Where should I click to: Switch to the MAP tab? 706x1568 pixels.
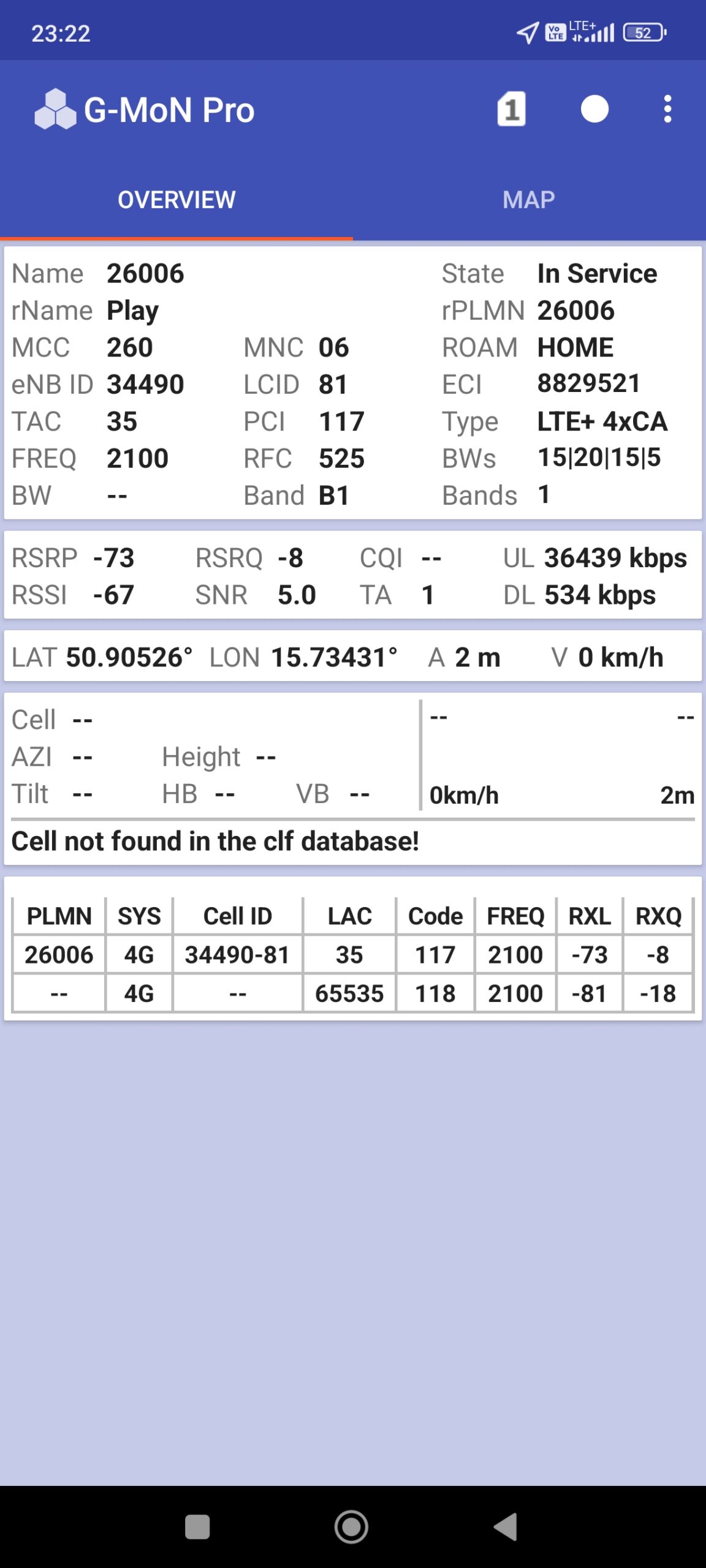pyautogui.click(x=529, y=200)
